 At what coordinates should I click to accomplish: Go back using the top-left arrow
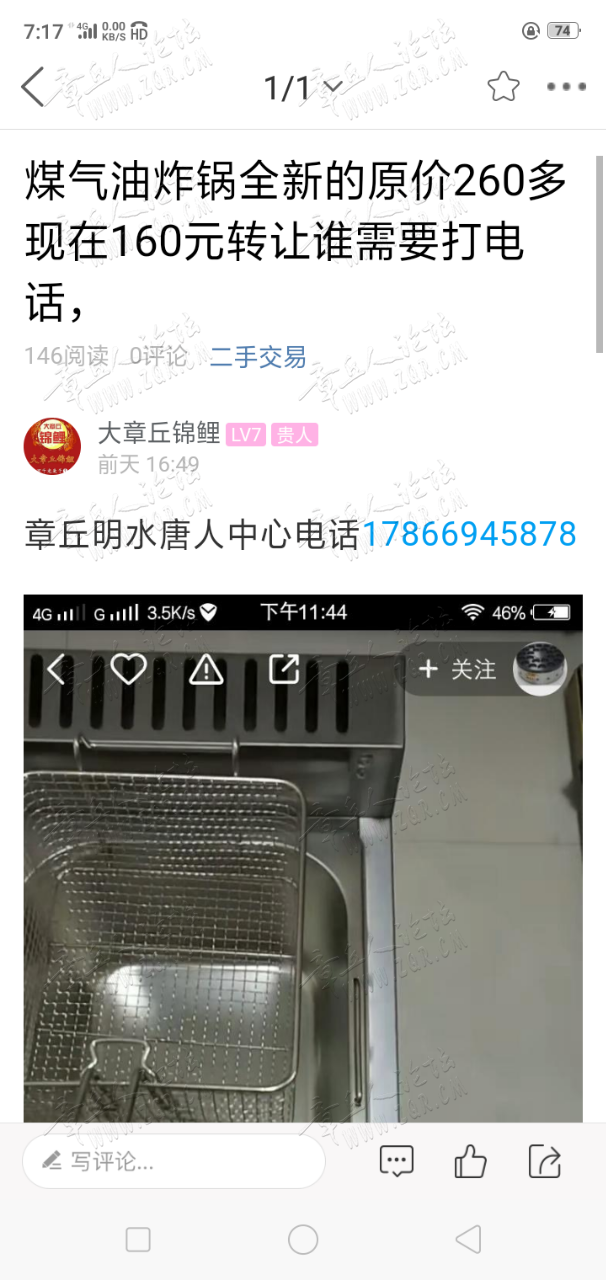pos(34,87)
